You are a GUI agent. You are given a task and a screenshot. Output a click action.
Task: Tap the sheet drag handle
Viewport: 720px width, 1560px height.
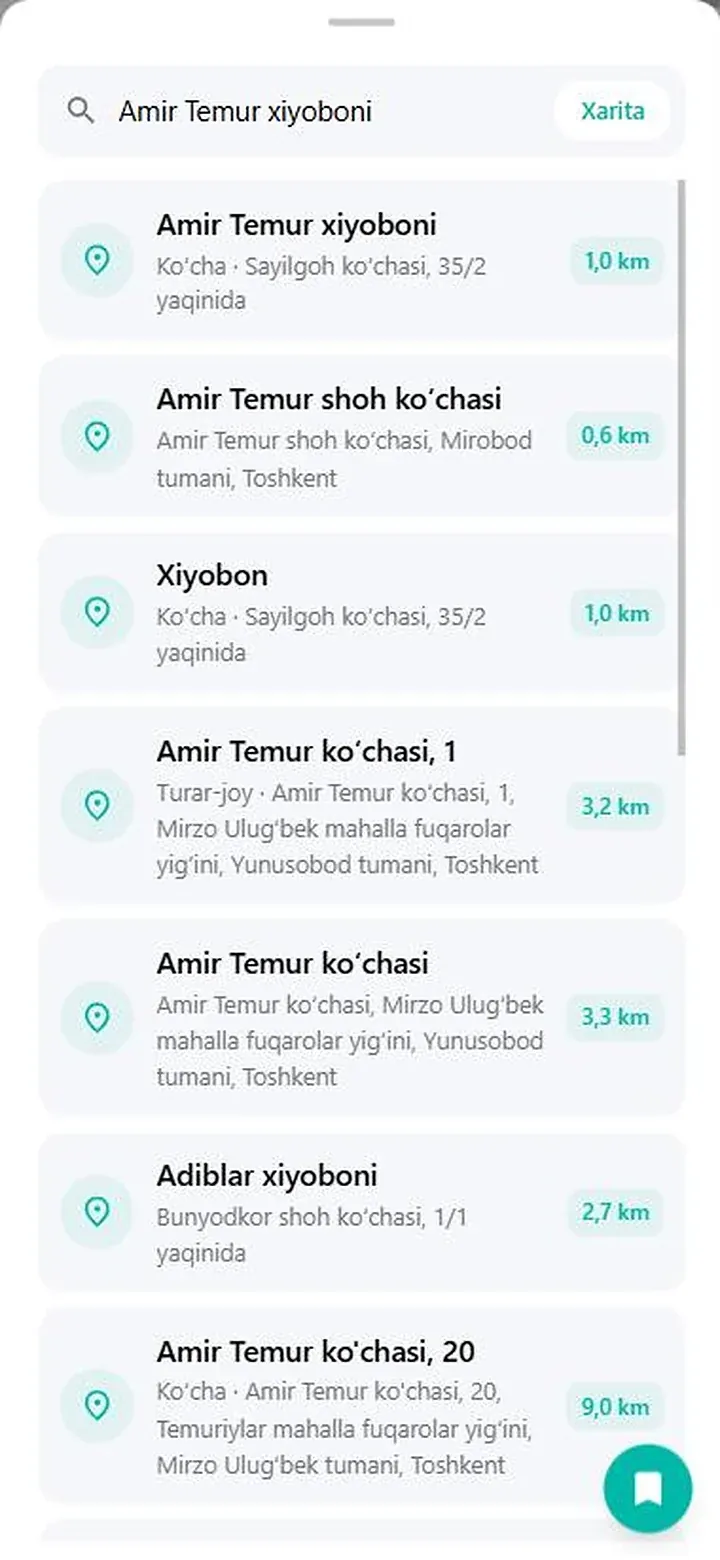tap(361, 22)
